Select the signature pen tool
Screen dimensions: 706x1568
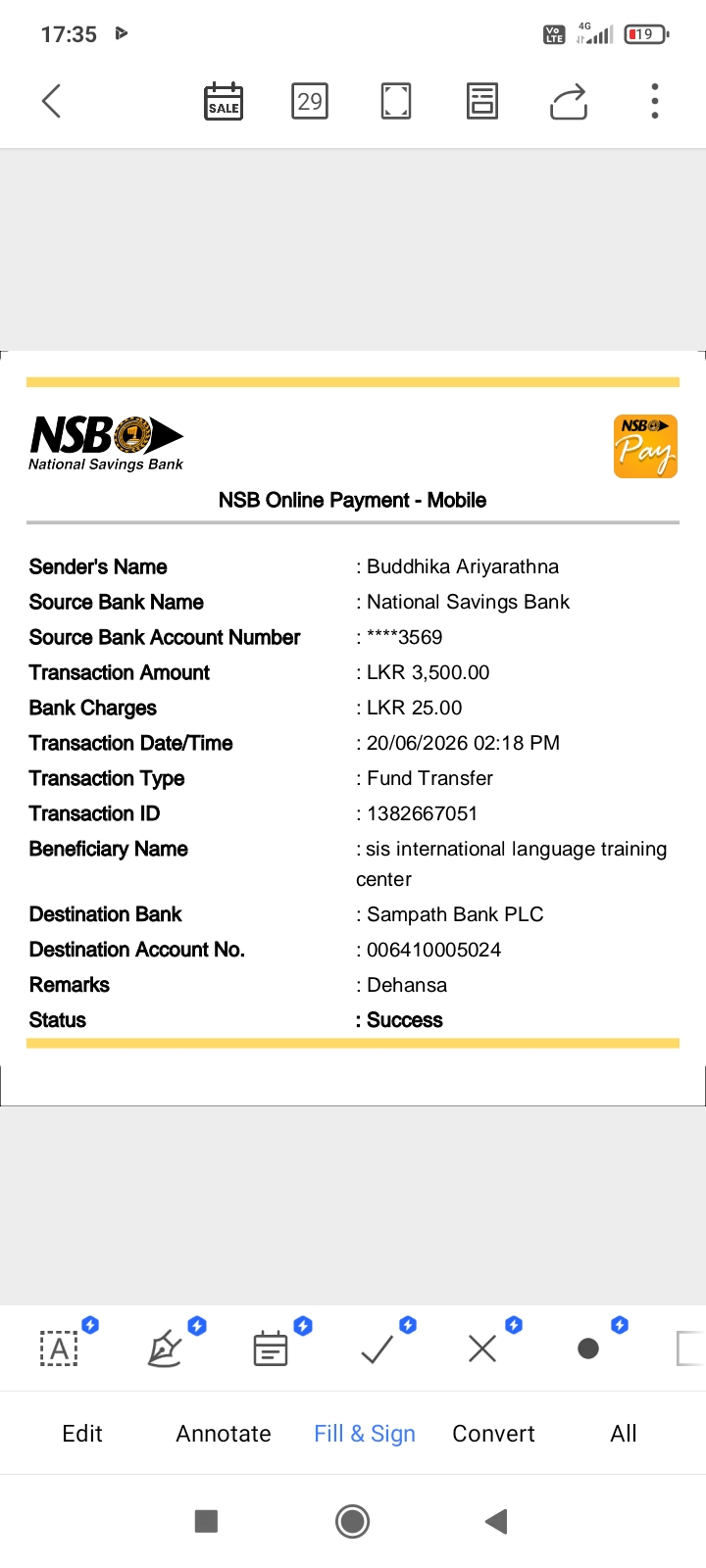pos(165,1349)
